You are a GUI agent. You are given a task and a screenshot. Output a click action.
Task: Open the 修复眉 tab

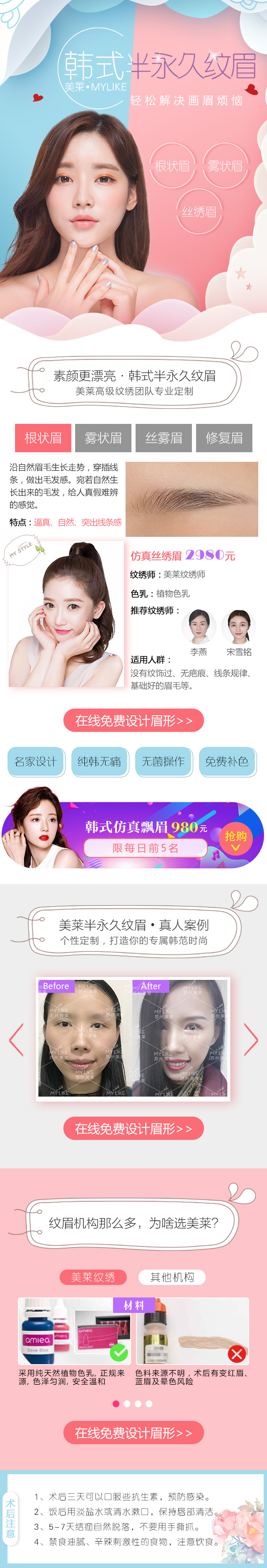pos(224,438)
